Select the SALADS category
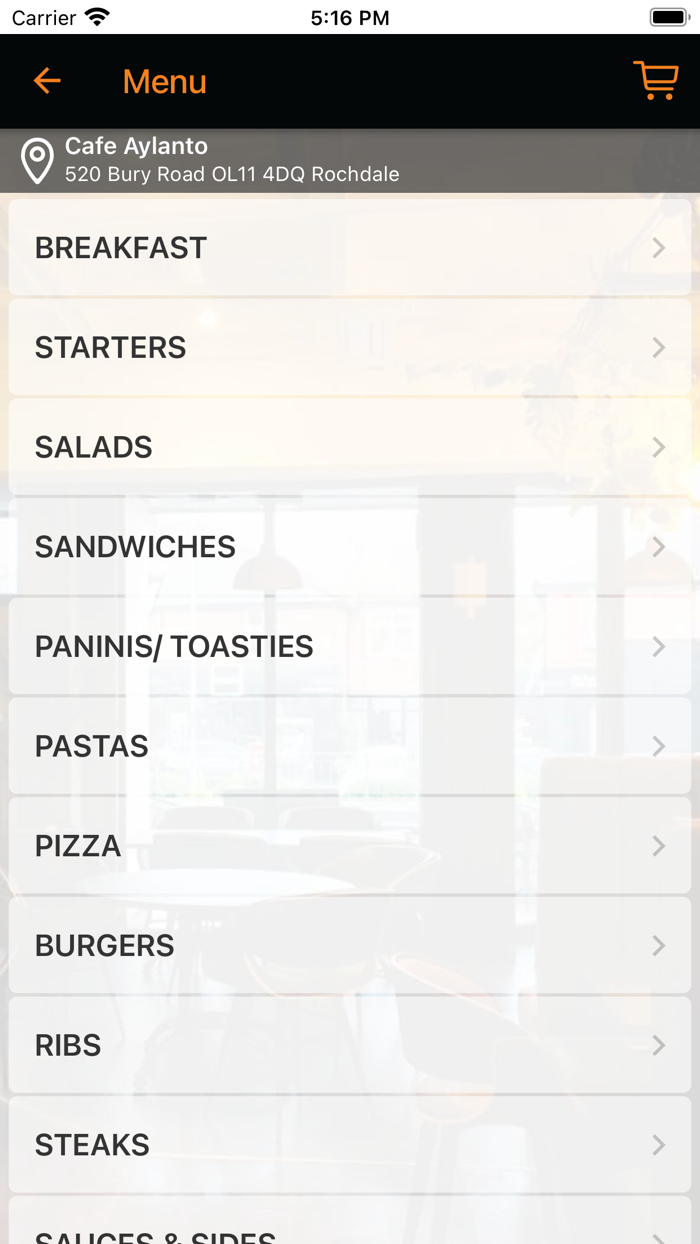This screenshot has width=700, height=1244. (x=350, y=447)
